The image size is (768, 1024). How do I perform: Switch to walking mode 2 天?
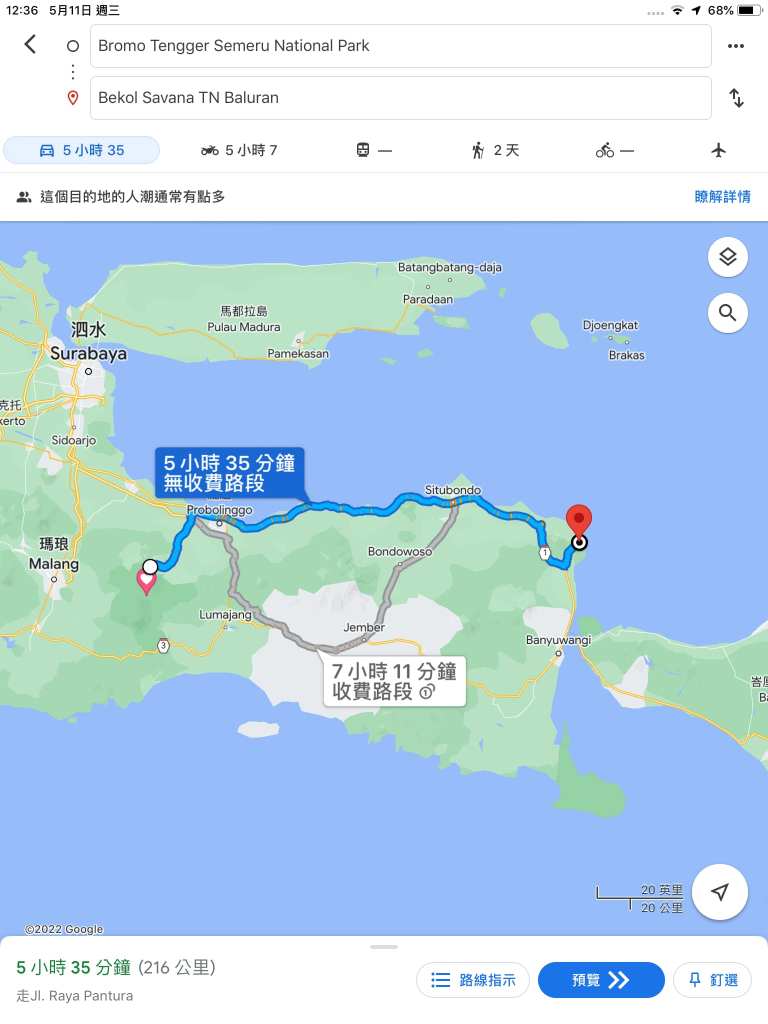click(x=495, y=150)
